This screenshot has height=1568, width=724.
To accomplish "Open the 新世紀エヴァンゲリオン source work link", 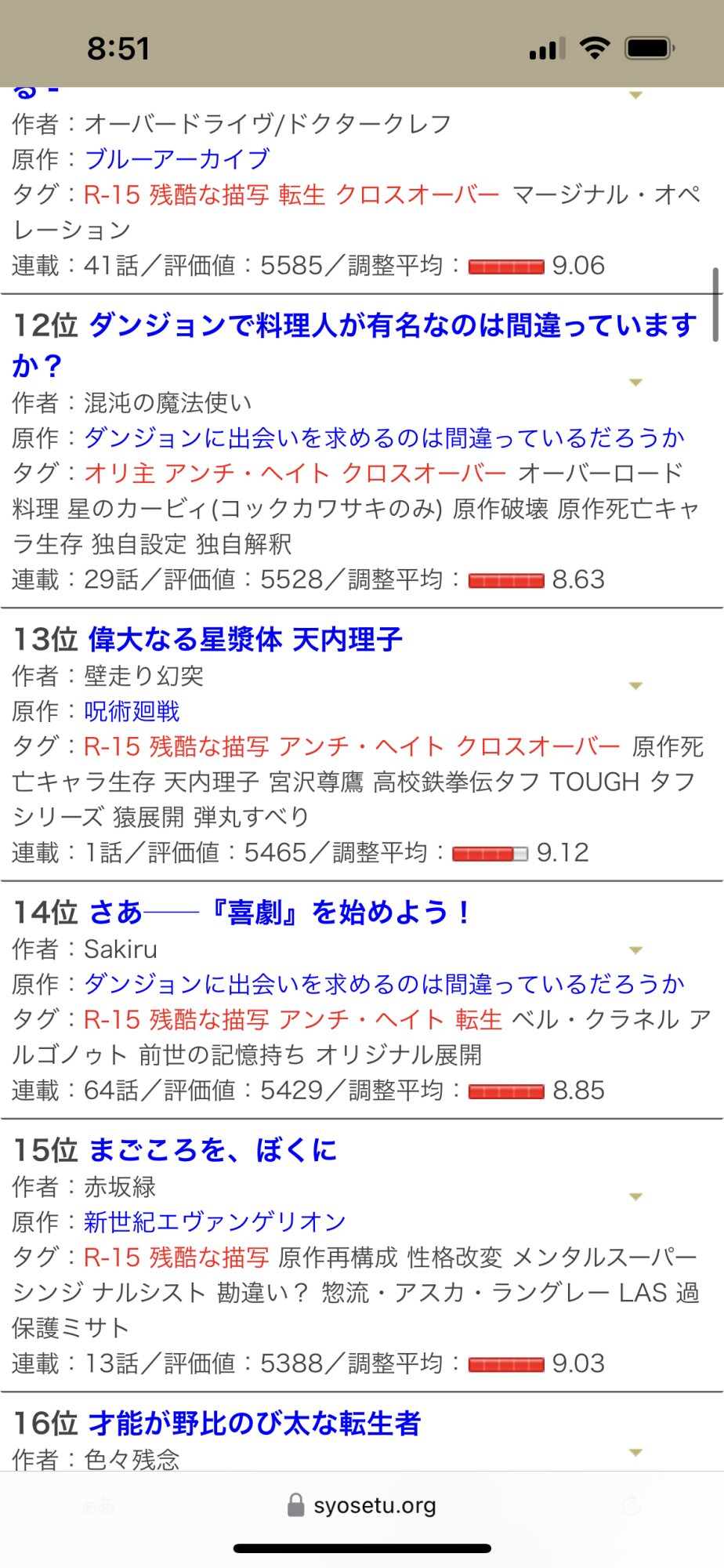I will (x=215, y=1221).
